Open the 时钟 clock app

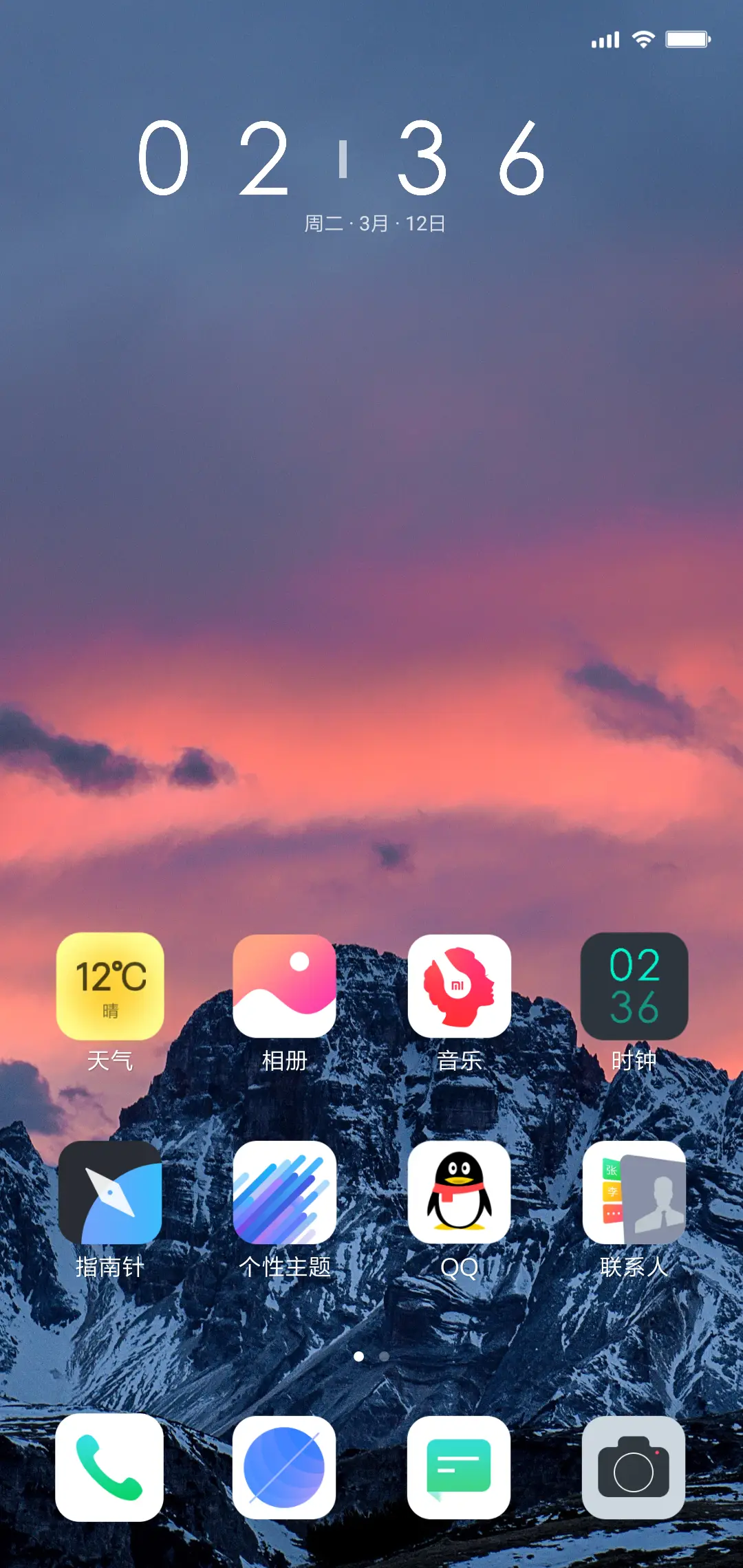tap(634, 986)
